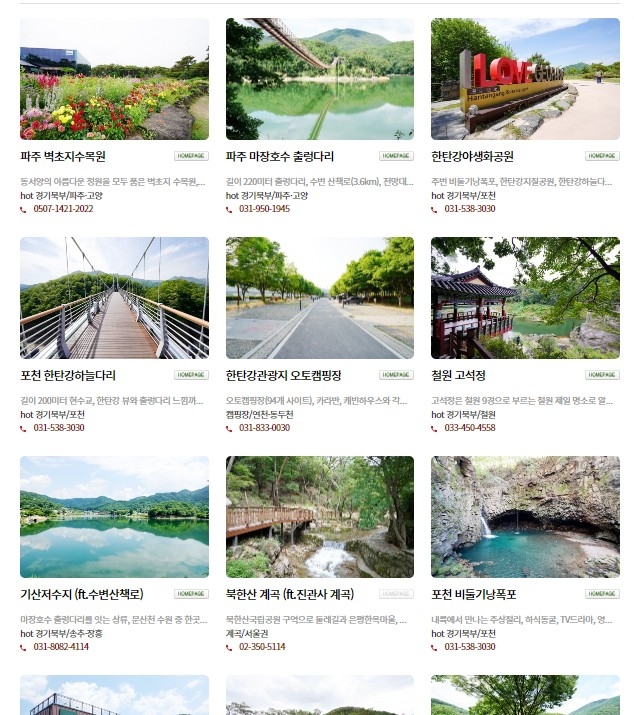Viewport: 634px width, 715px height.
Task: Visit the homepage of 한탄강야생화공원
Action: pos(602,156)
